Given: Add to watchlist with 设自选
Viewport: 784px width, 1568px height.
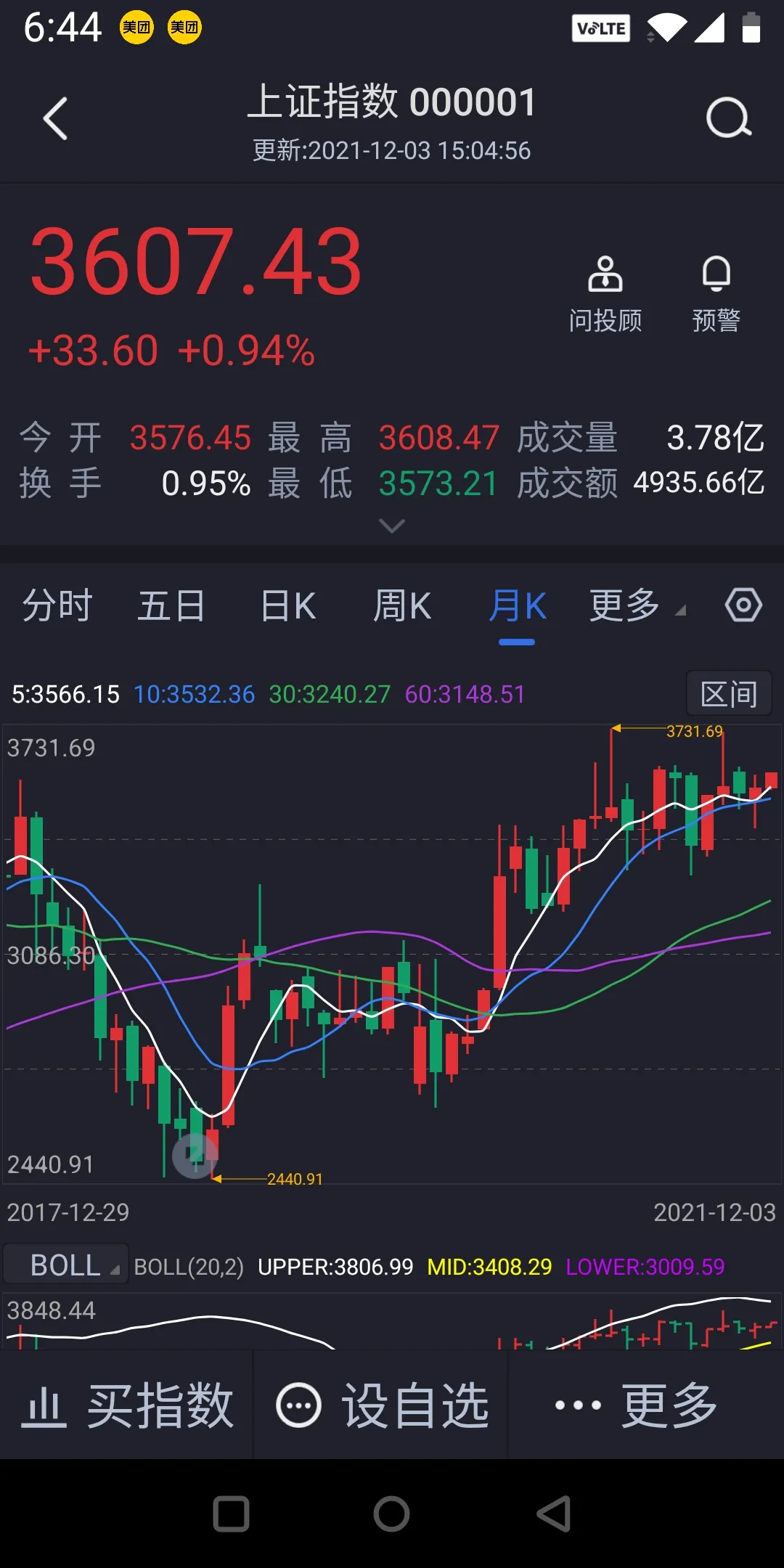Looking at the screenshot, I should [381, 1405].
